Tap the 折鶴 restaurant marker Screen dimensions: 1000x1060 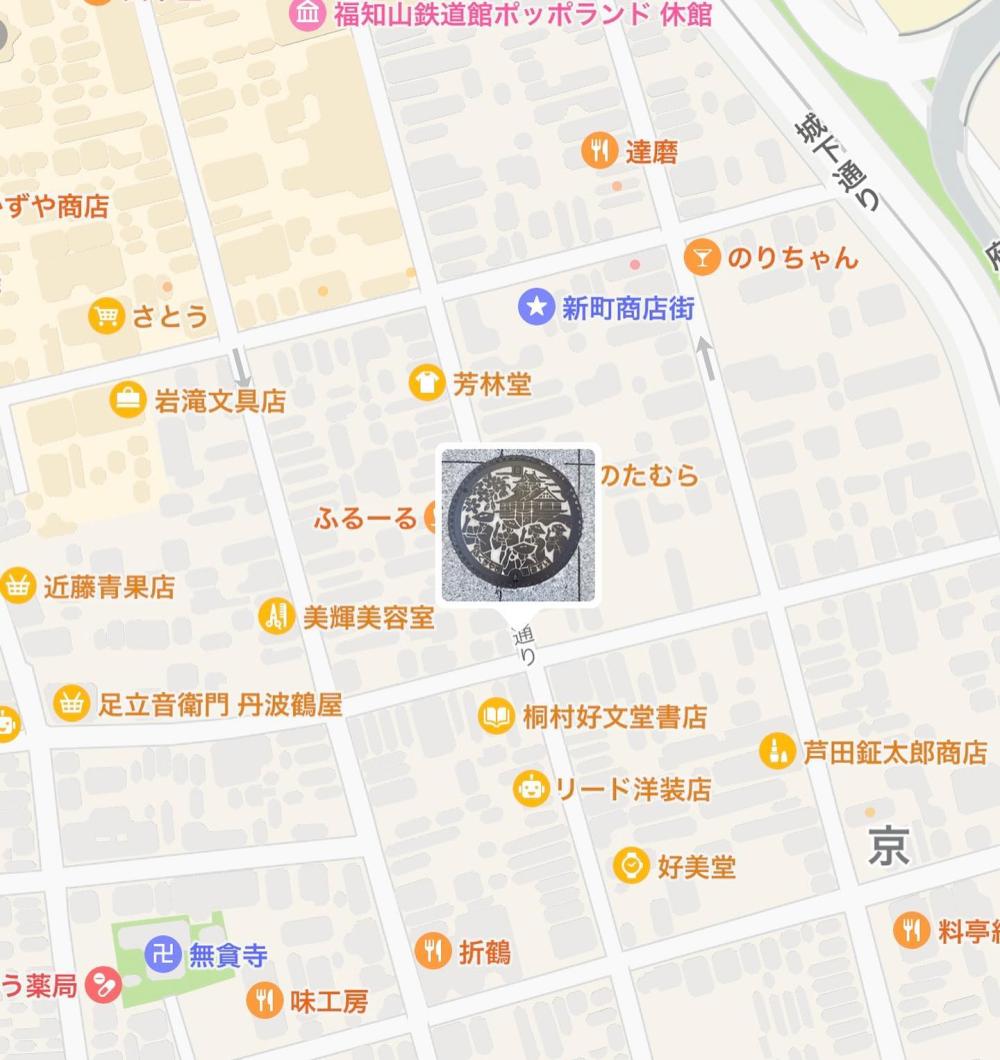tap(432, 951)
